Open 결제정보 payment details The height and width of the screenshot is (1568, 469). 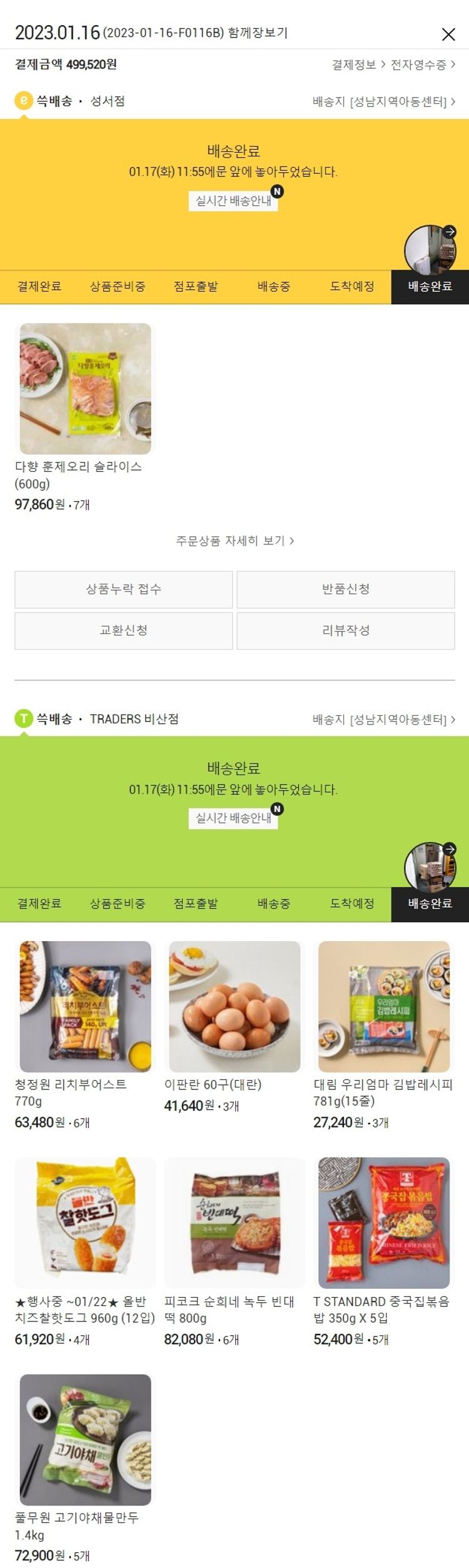click(x=358, y=64)
